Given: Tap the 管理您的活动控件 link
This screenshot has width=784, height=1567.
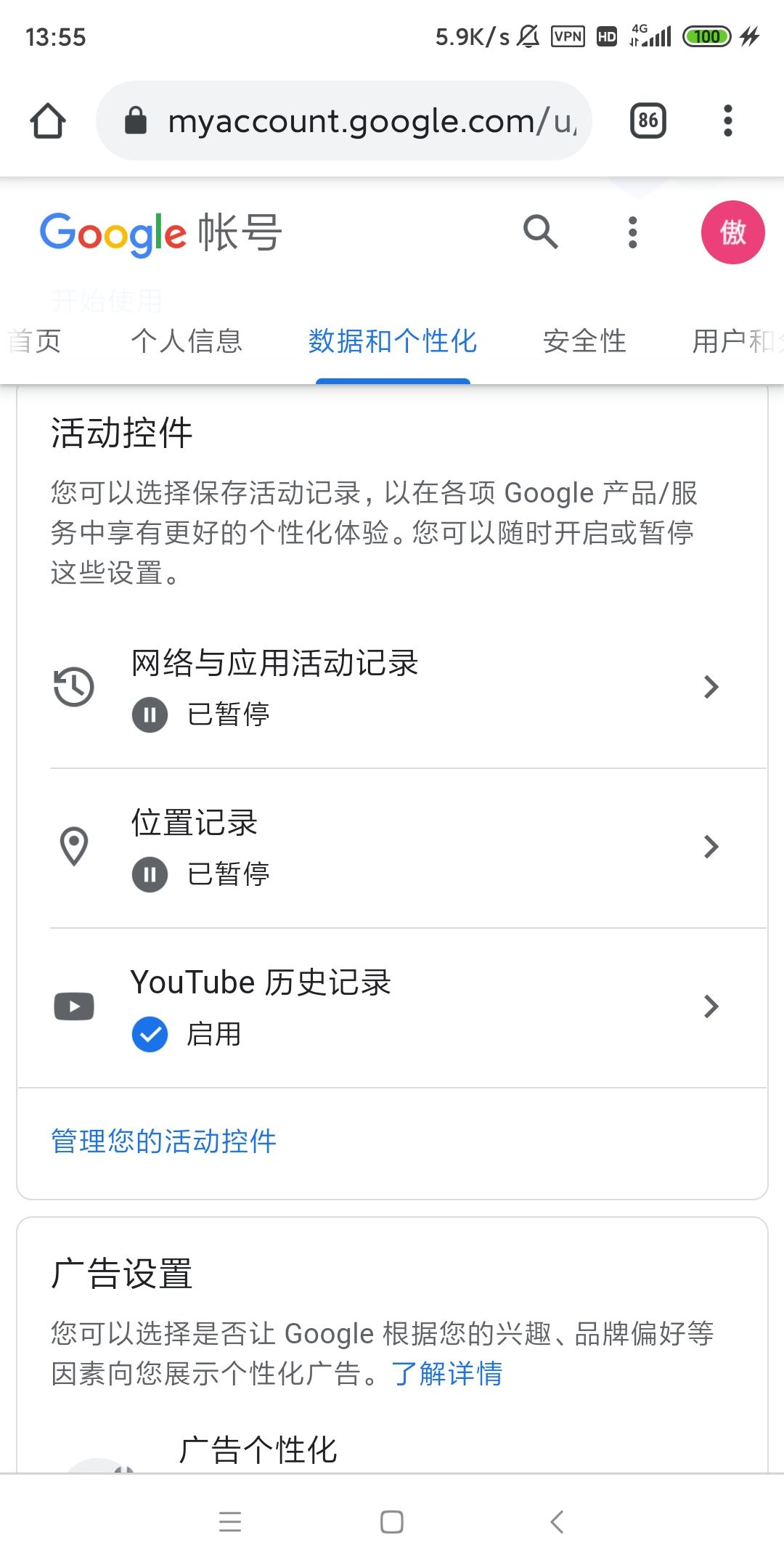Looking at the screenshot, I should (x=164, y=1141).
